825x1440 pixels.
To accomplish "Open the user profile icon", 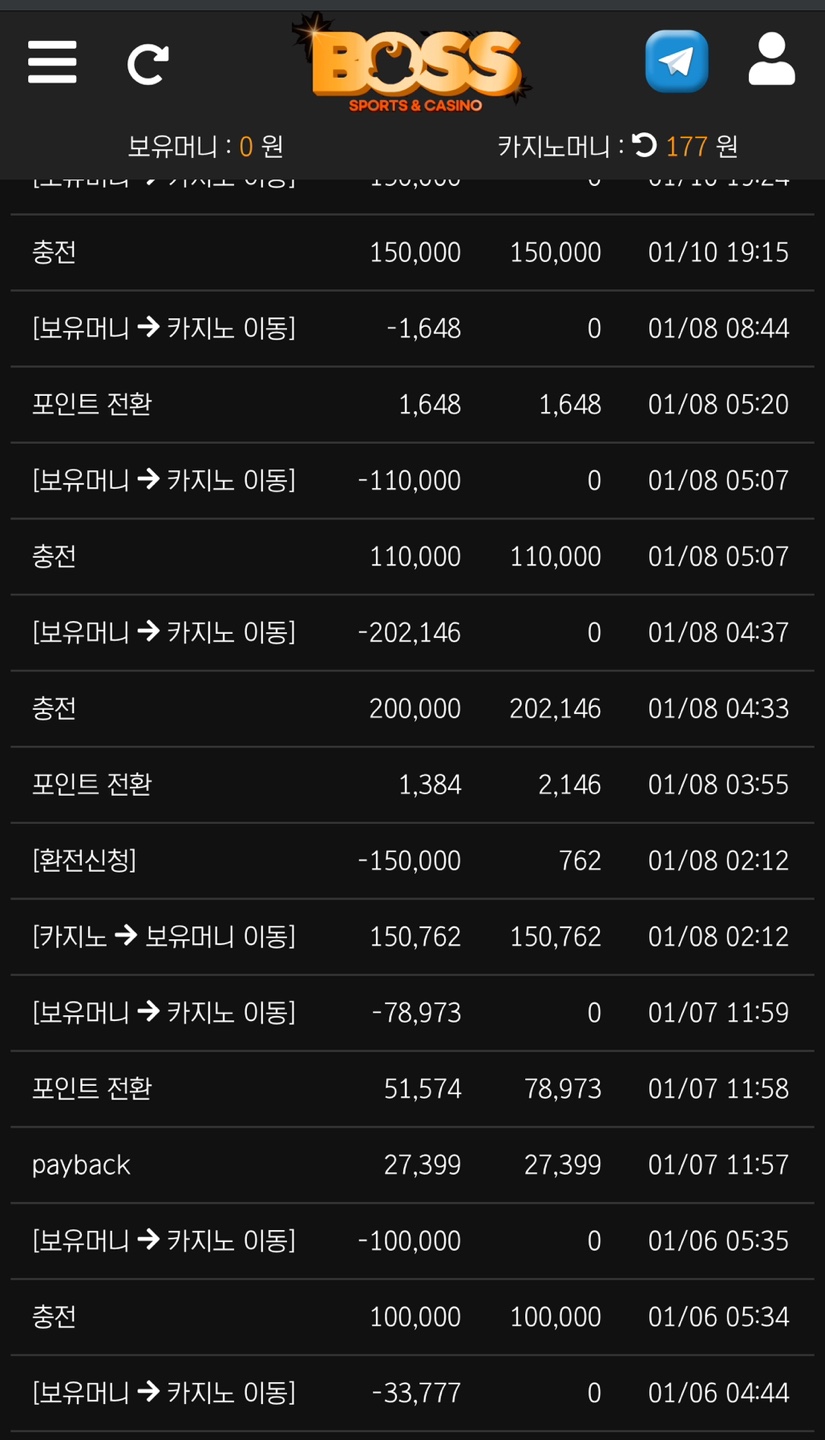I will [x=772, y=59].
